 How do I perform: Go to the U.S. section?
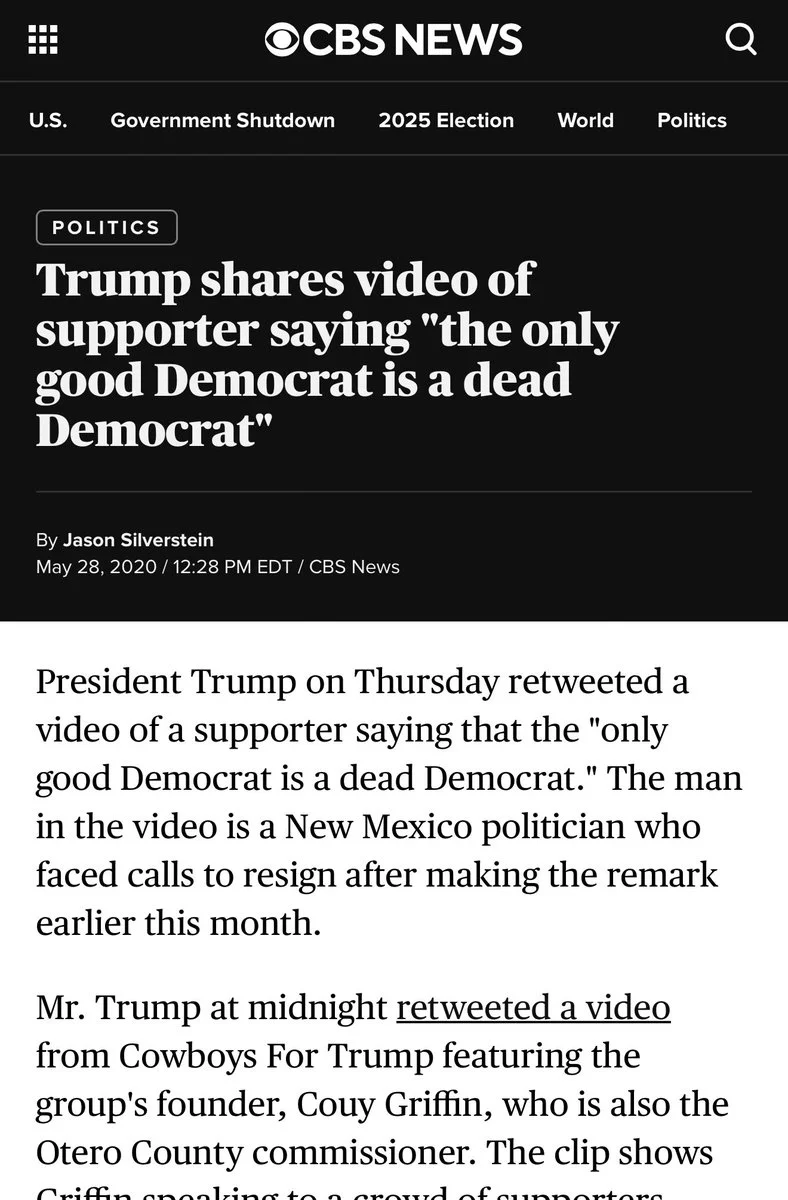coord(48,120)
